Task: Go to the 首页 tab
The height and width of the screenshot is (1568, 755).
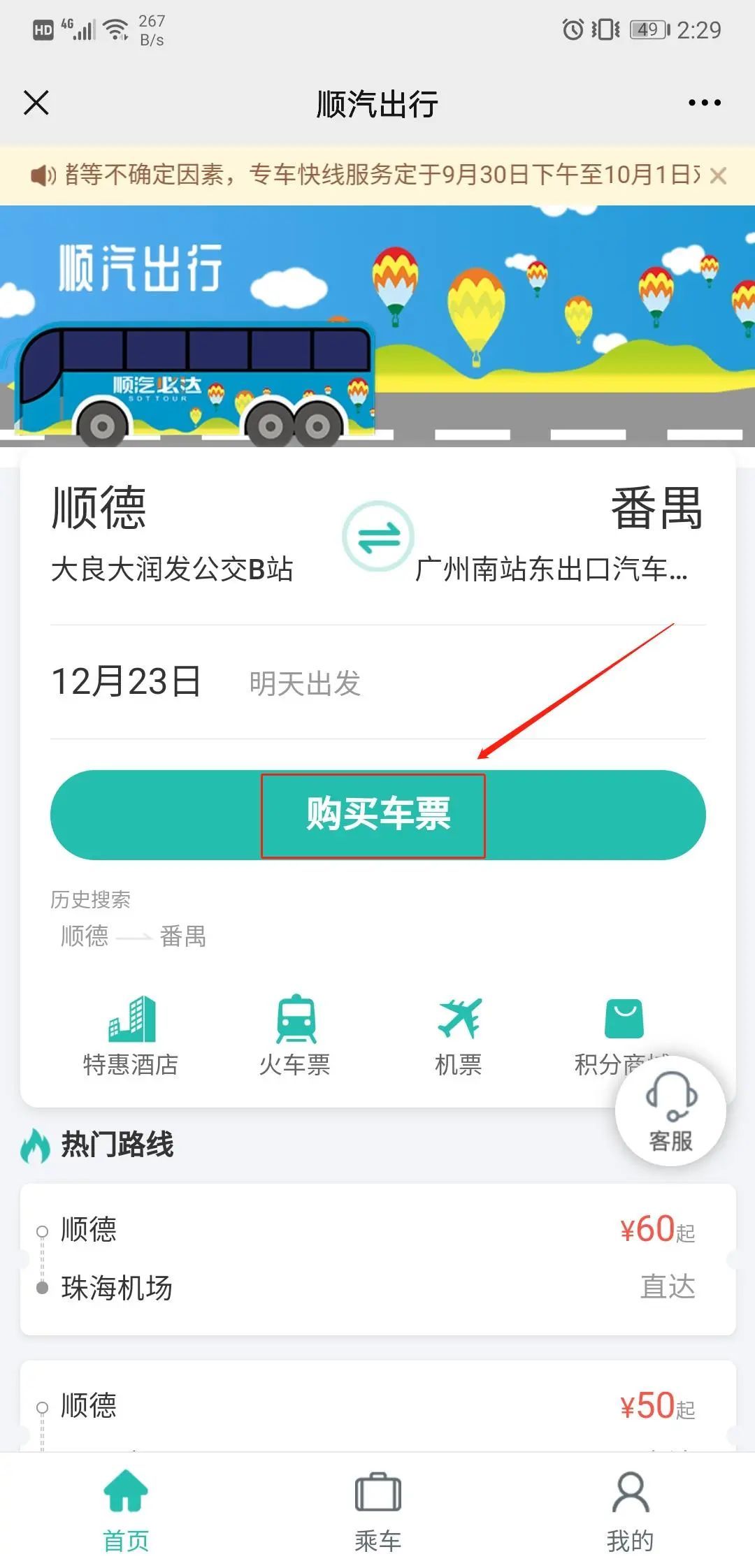Action: point(126,1511)
